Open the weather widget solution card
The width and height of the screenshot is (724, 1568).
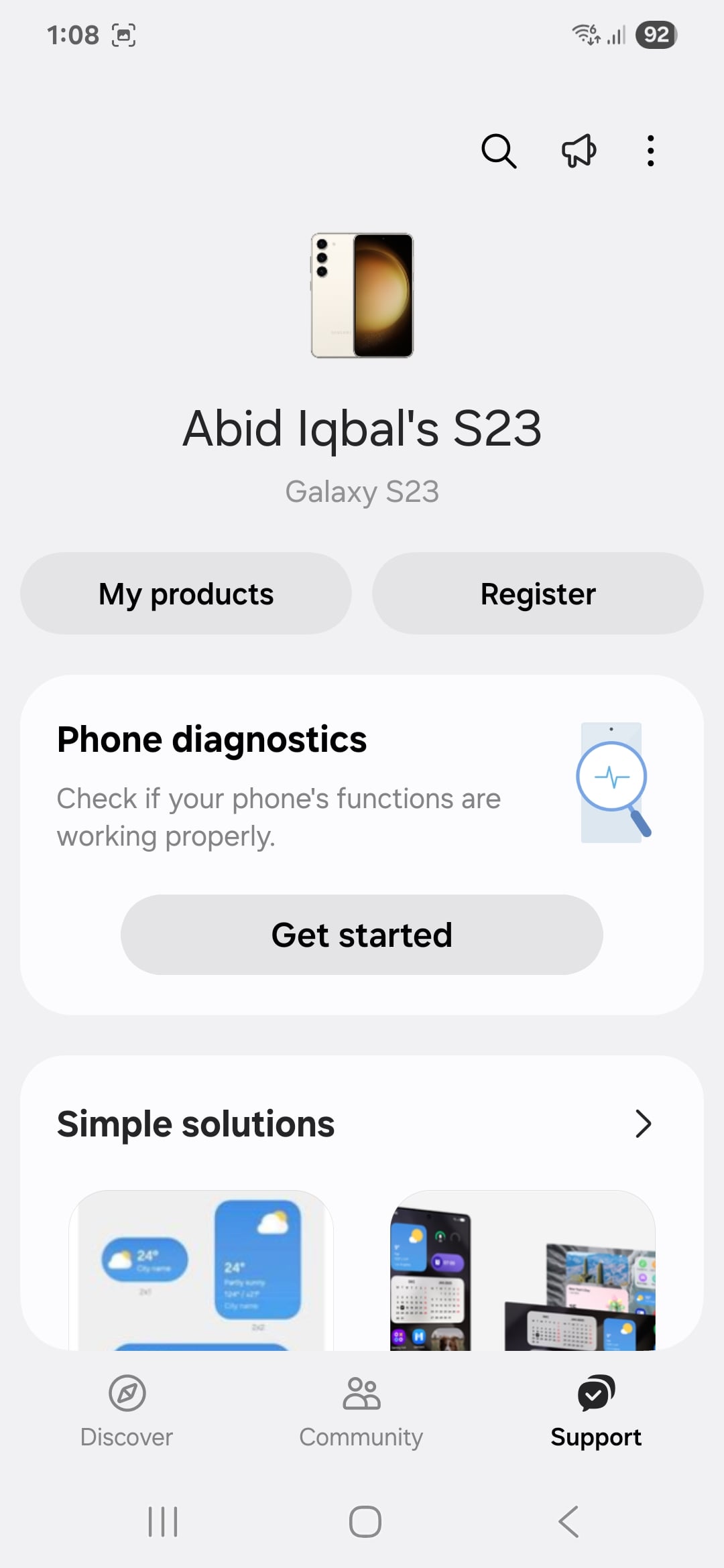pyautogui.click(x=201, y=1270)
